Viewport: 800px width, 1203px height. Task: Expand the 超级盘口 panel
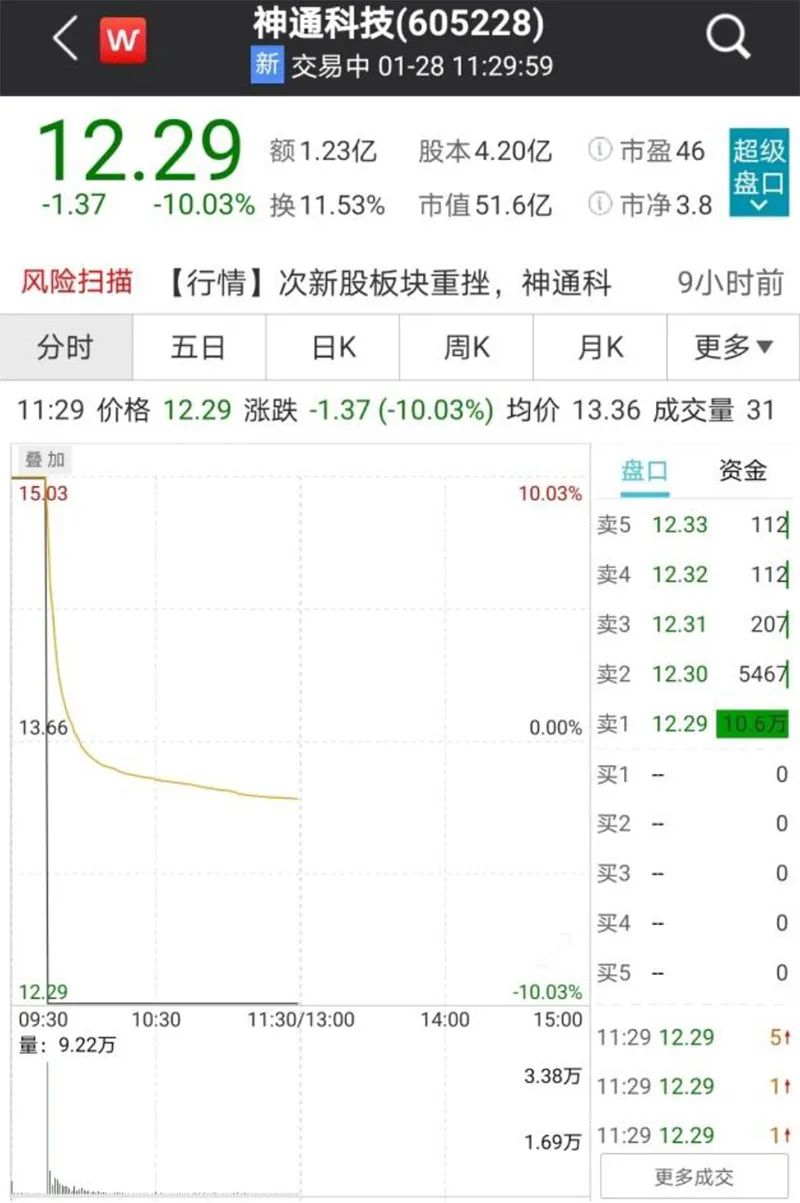point(759,172)
